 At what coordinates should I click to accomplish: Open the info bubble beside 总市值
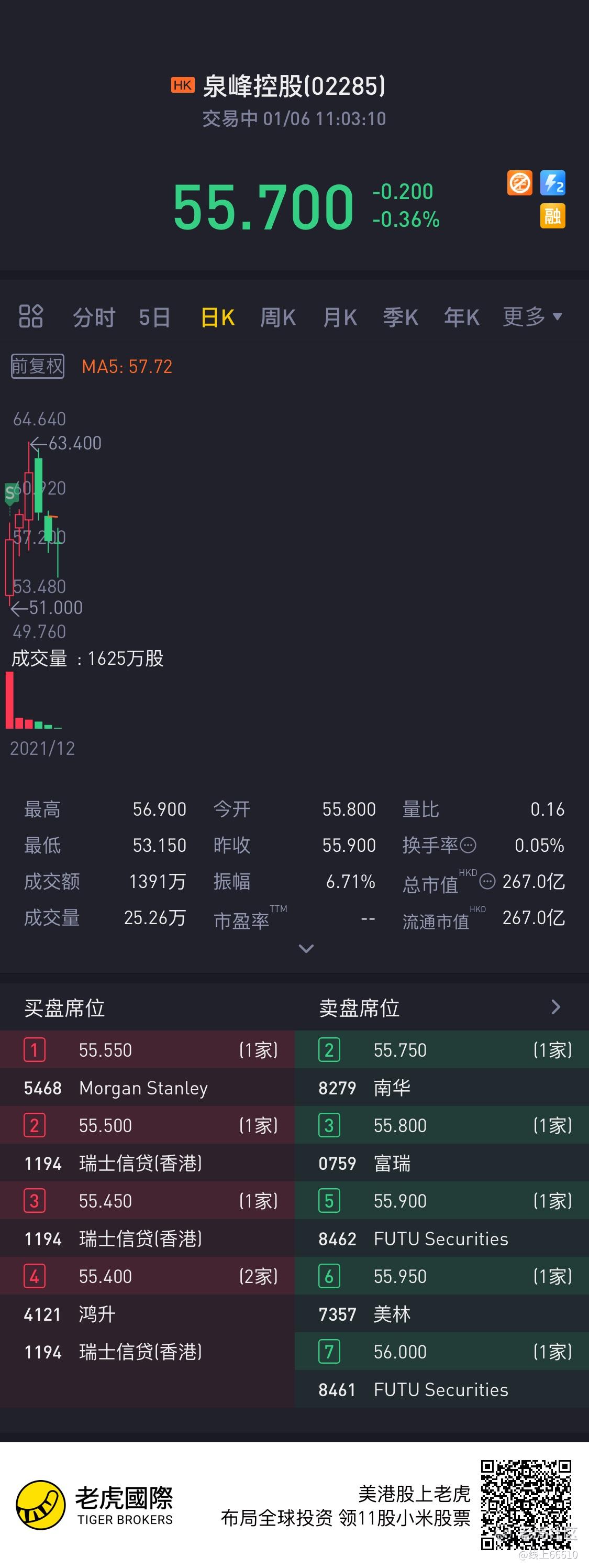[487, 881]
